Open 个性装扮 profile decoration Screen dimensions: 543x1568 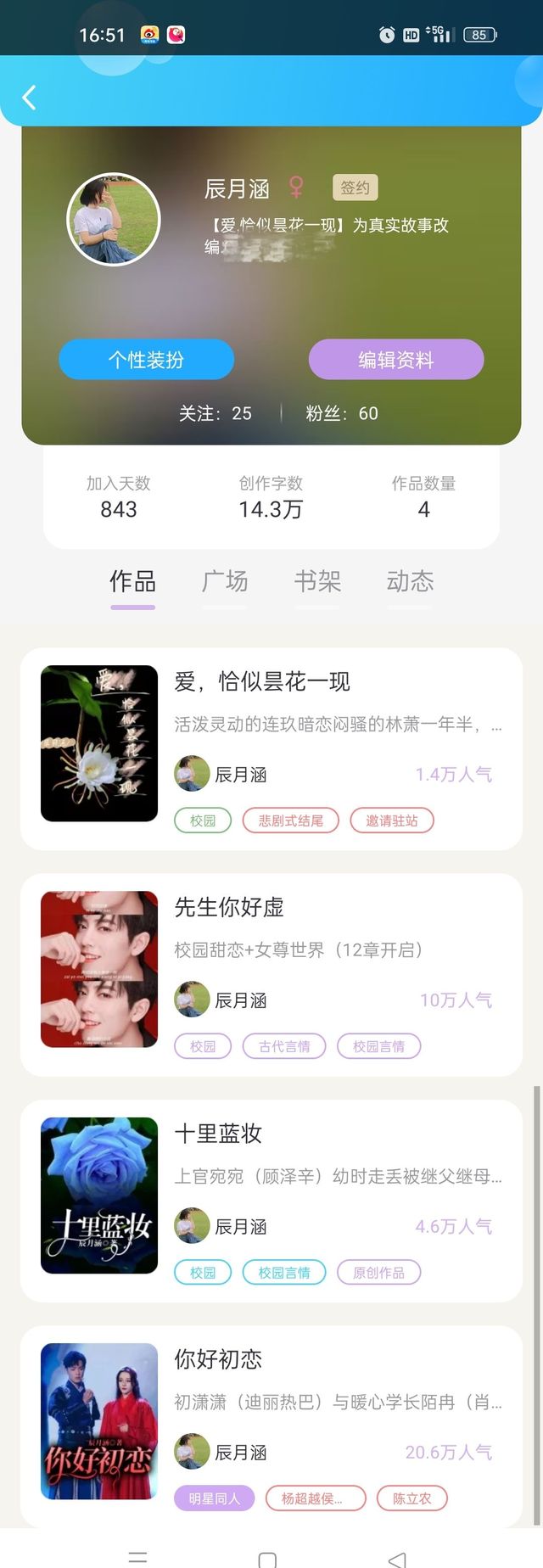[x=146, y=360]
